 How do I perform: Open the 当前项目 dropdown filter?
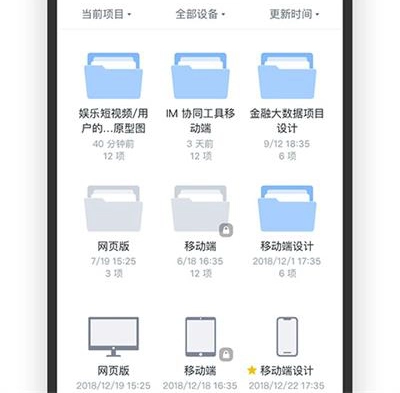point(106,14)
